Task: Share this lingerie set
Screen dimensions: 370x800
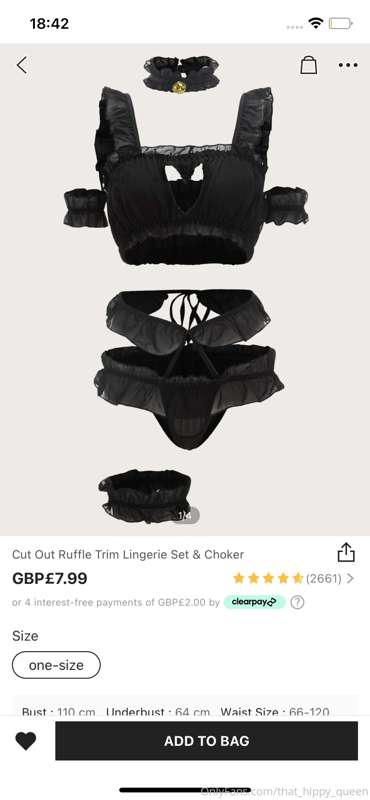Action: point(346,552)
